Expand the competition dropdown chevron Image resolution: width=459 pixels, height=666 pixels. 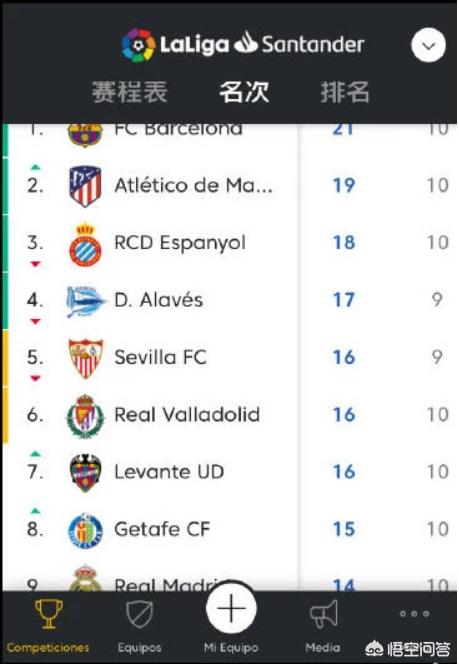coord(428,45)
